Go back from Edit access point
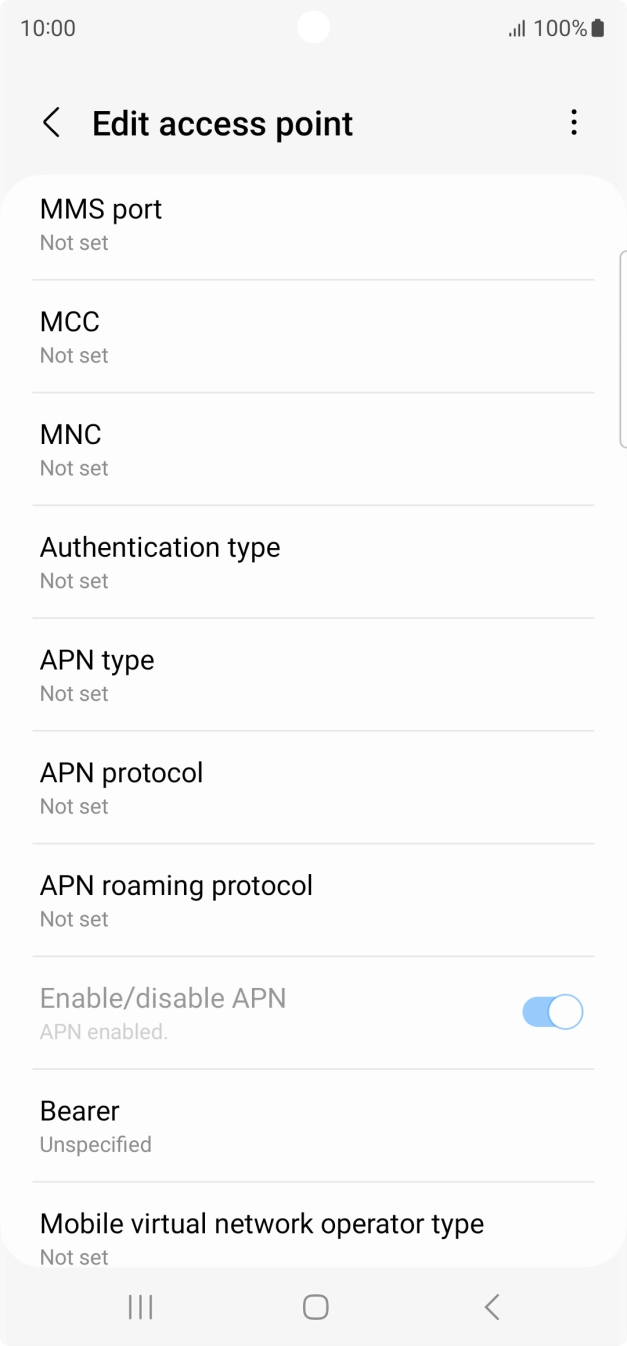The image size is (627, 1346). (x=51, y=123)
